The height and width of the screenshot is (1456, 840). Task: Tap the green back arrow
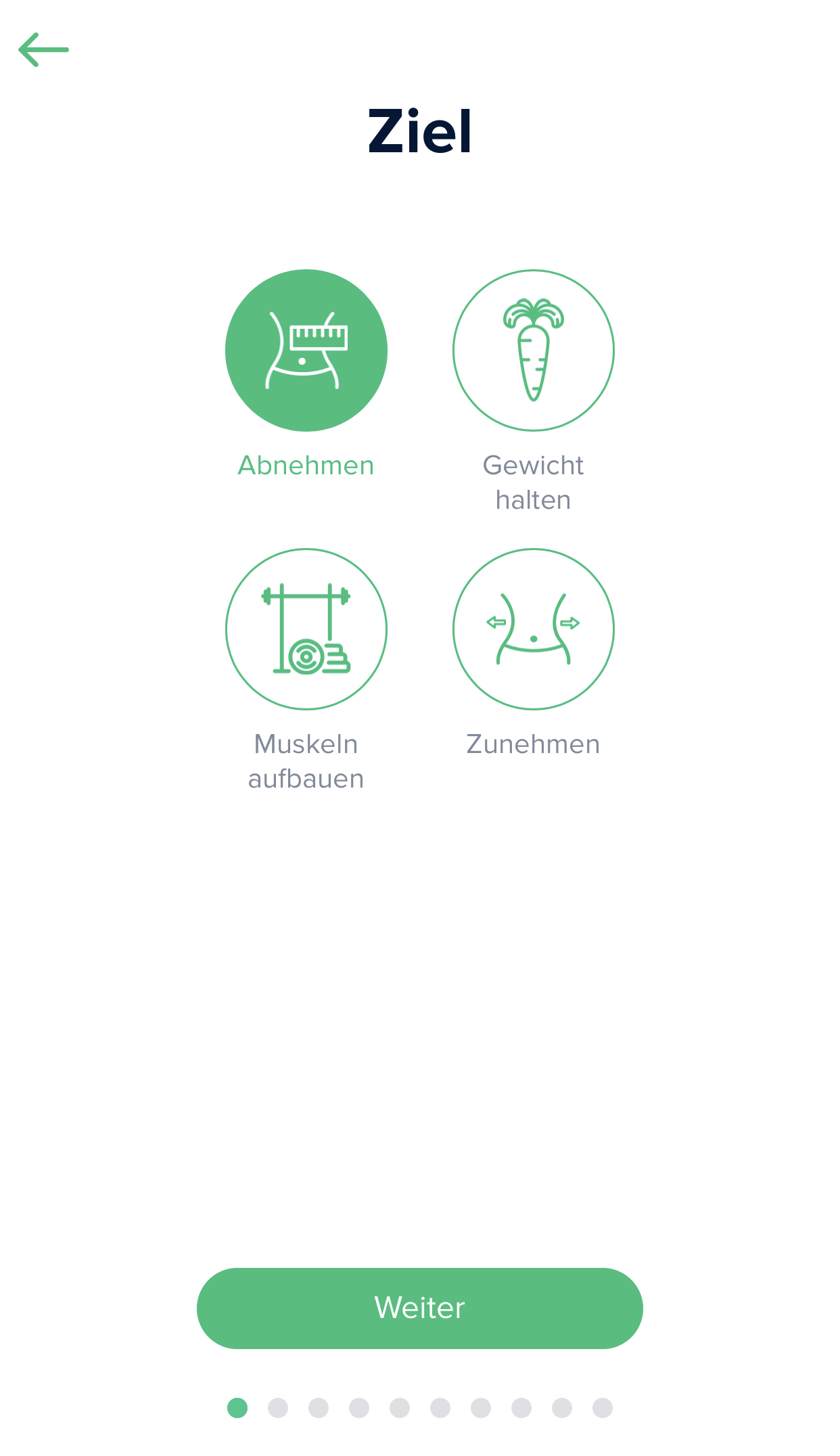44,49
